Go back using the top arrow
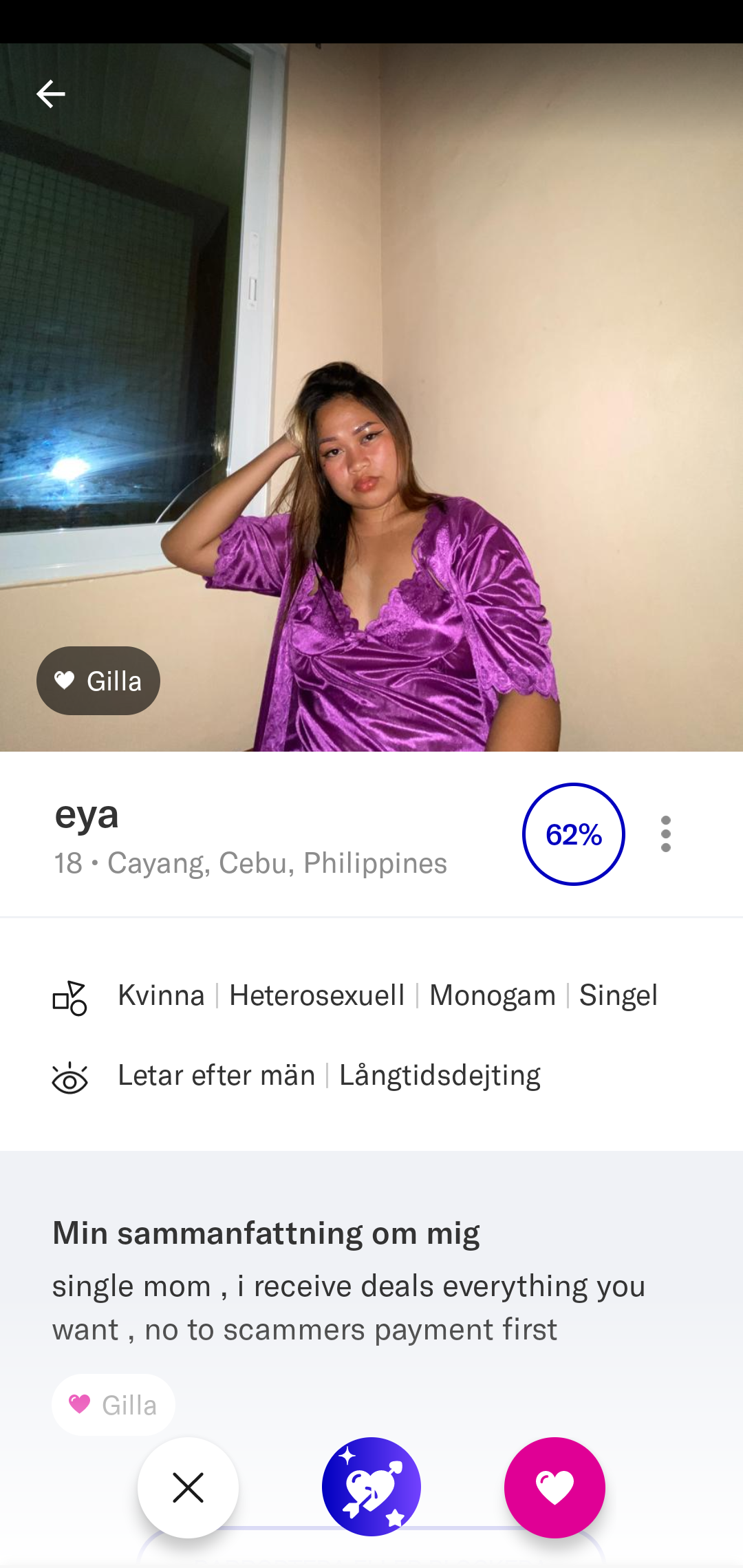The width and height of the screenshot is (743, 1568). tap(50, 94)
